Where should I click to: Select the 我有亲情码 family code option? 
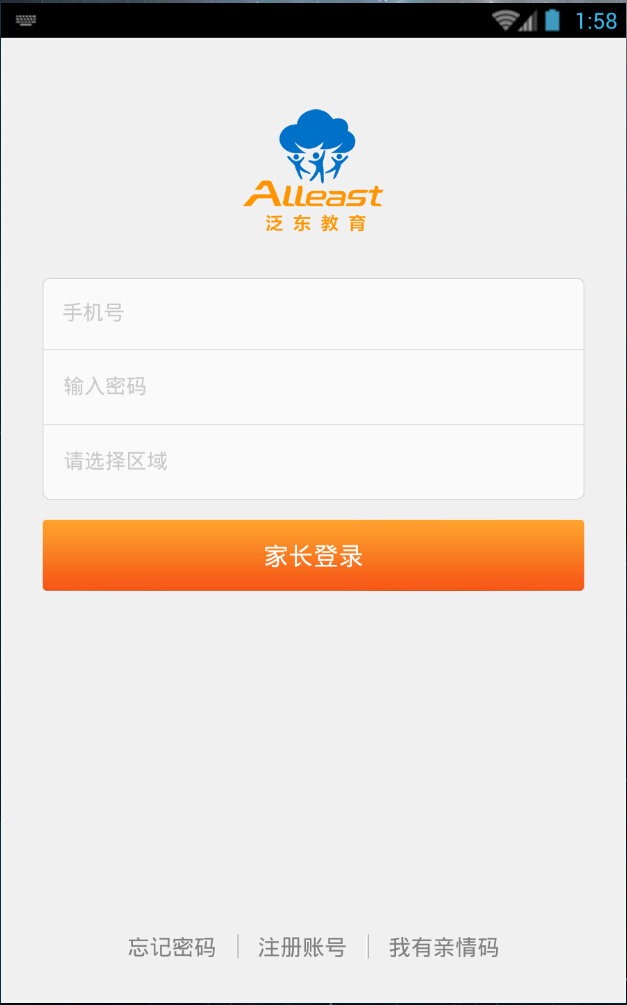[443, 947]
